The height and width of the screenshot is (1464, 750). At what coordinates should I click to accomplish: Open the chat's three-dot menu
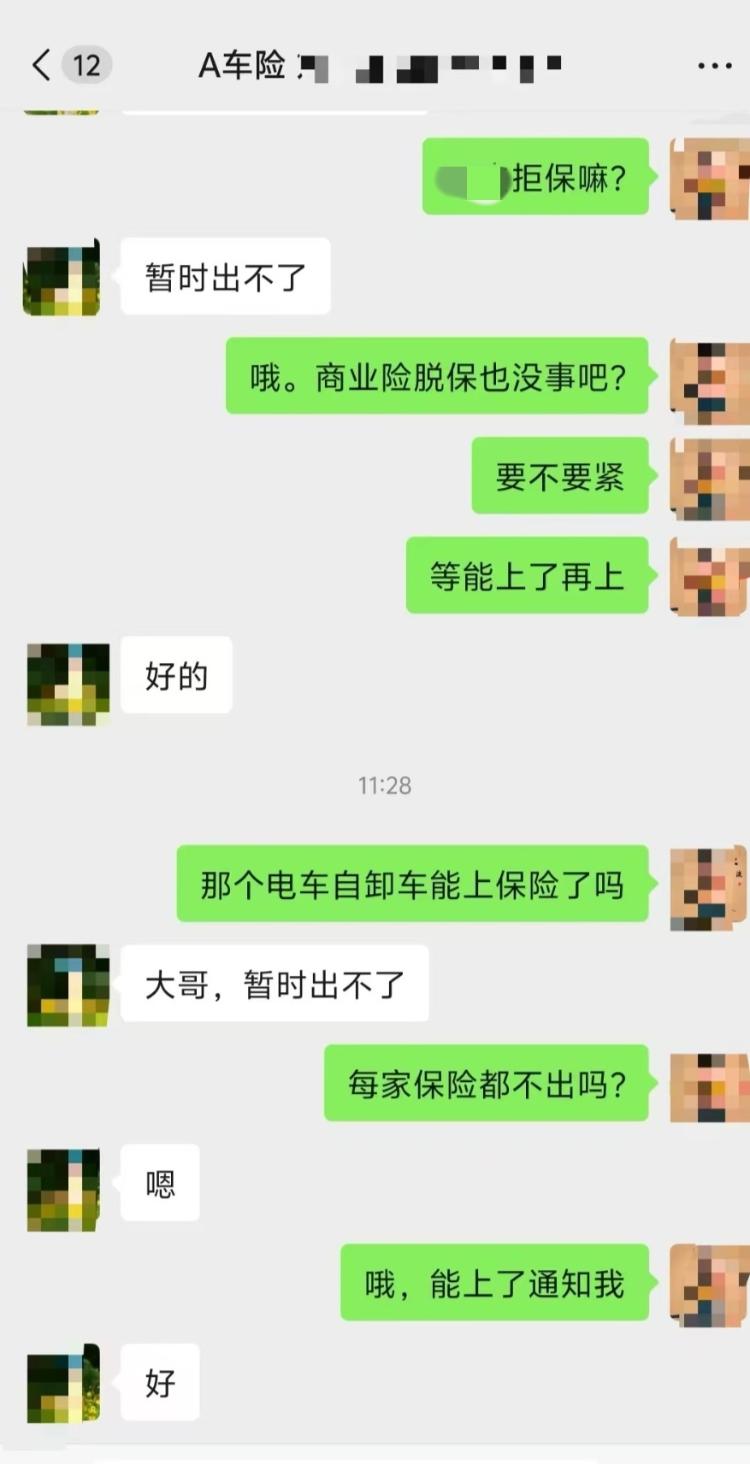(x=714, y=66)
